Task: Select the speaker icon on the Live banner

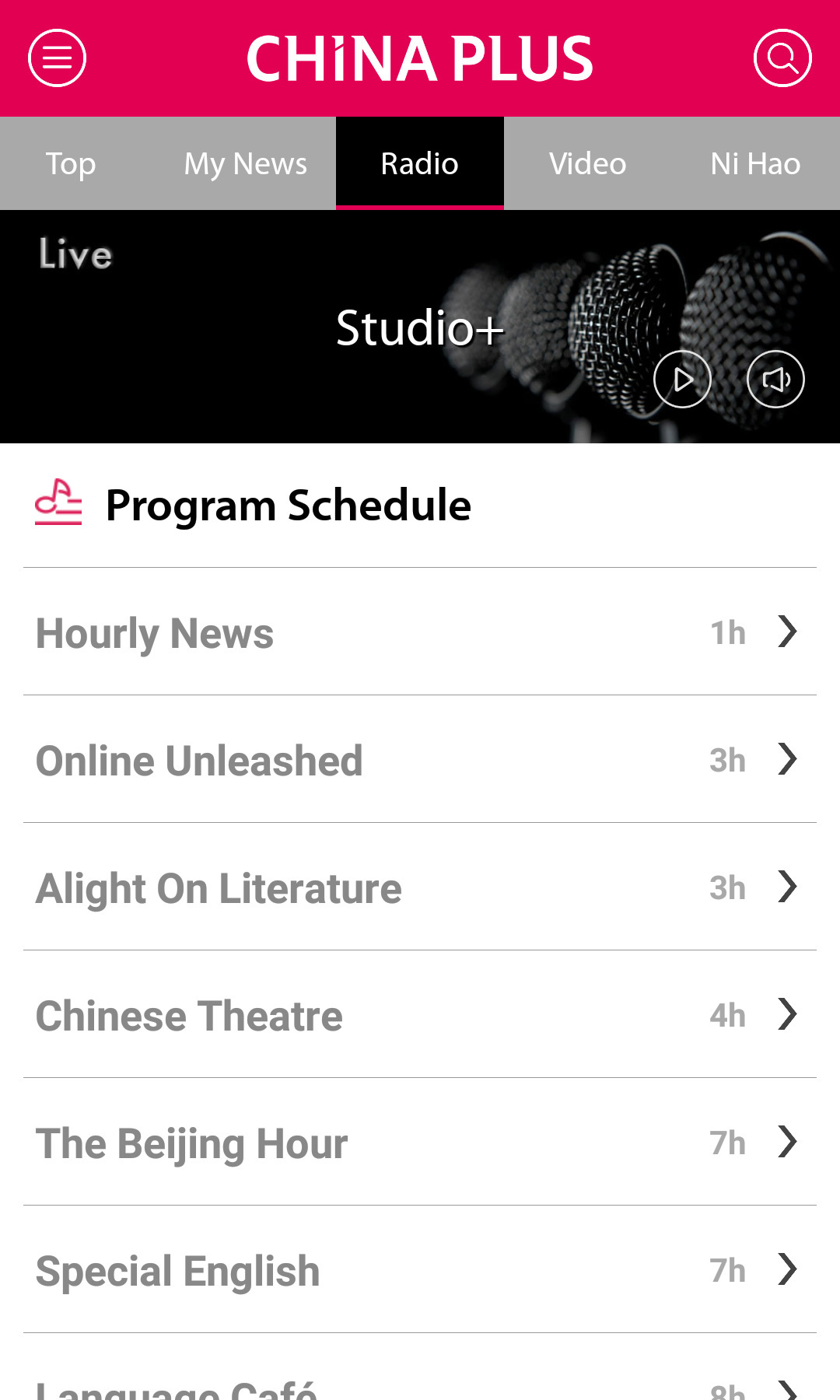Action: click(775, 379)
